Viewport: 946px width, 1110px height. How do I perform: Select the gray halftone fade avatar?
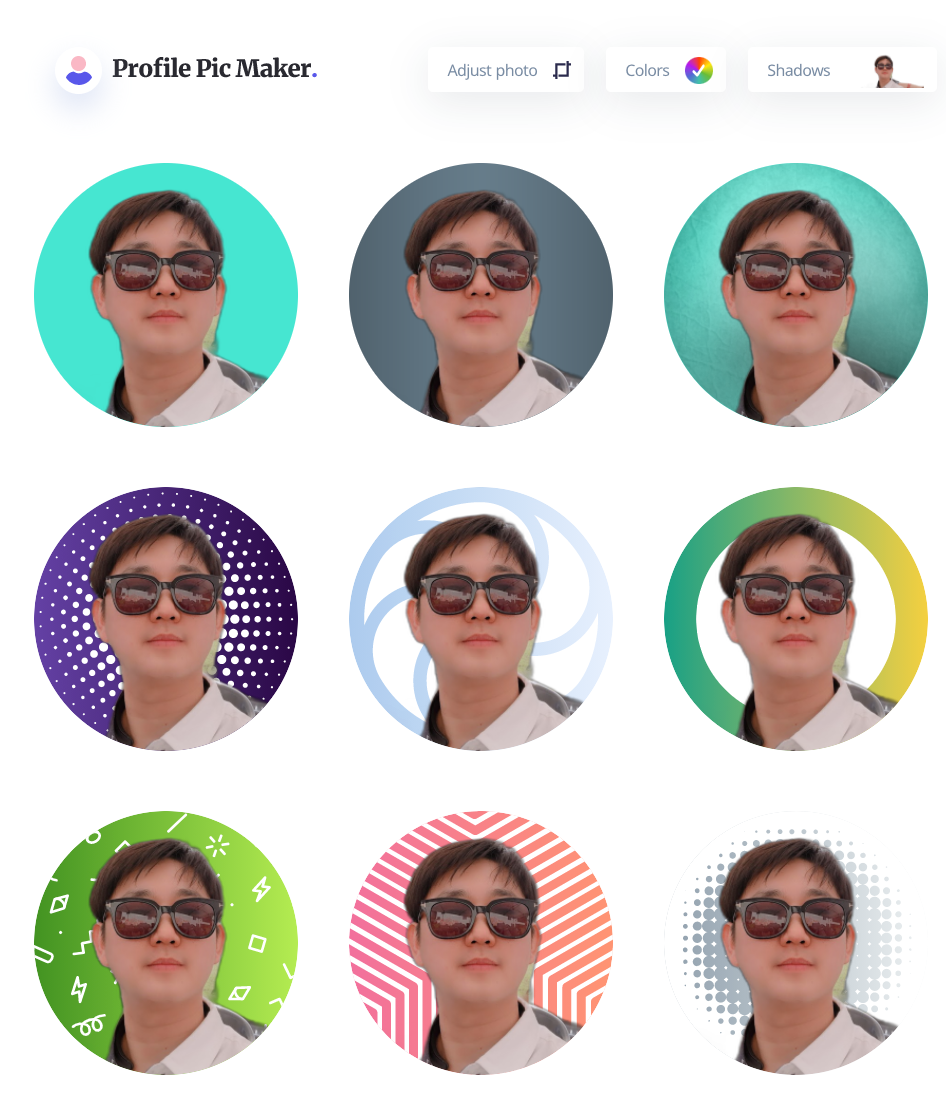pos(795,942)
